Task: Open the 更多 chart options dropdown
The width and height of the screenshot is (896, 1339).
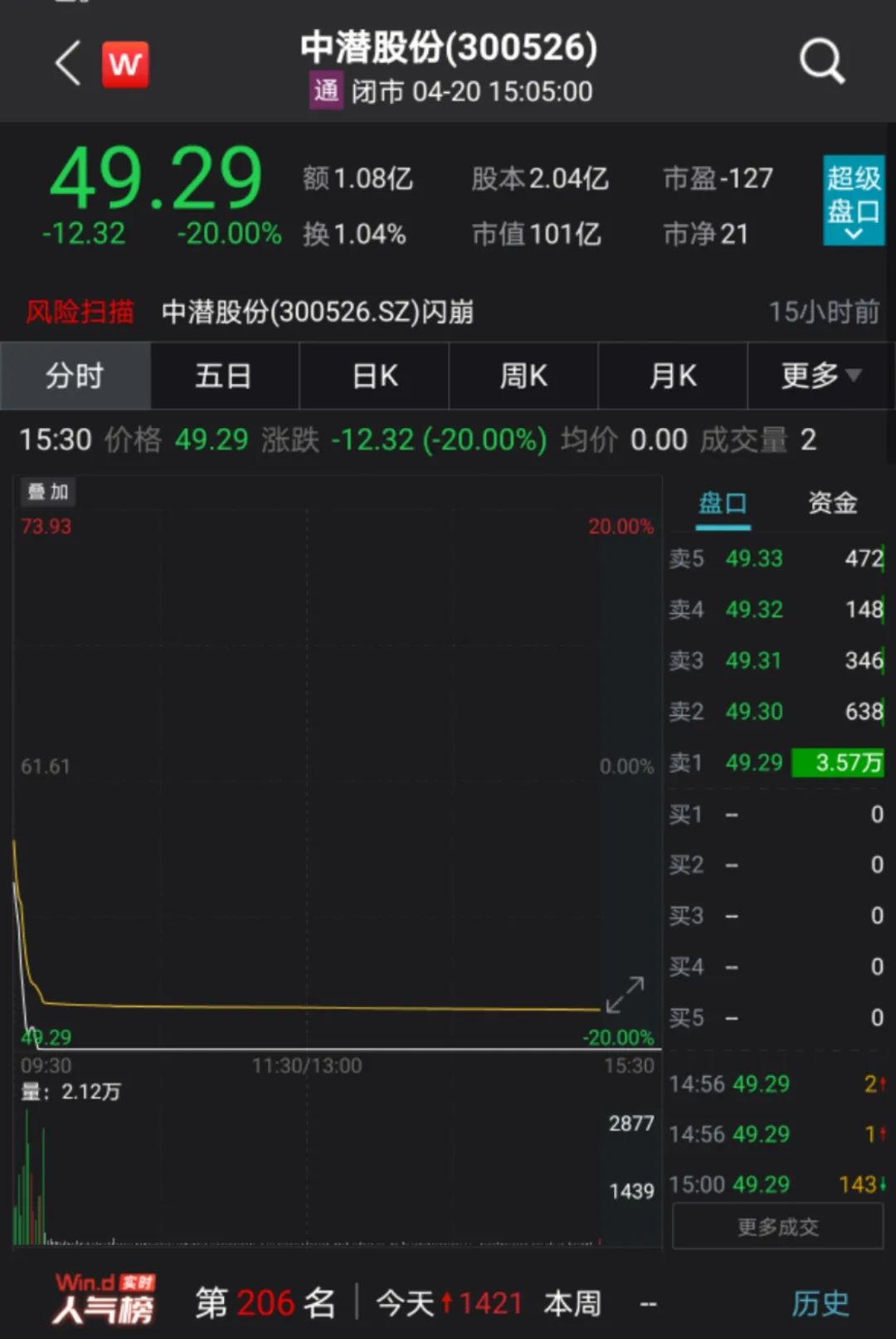Action: [820, 376]
